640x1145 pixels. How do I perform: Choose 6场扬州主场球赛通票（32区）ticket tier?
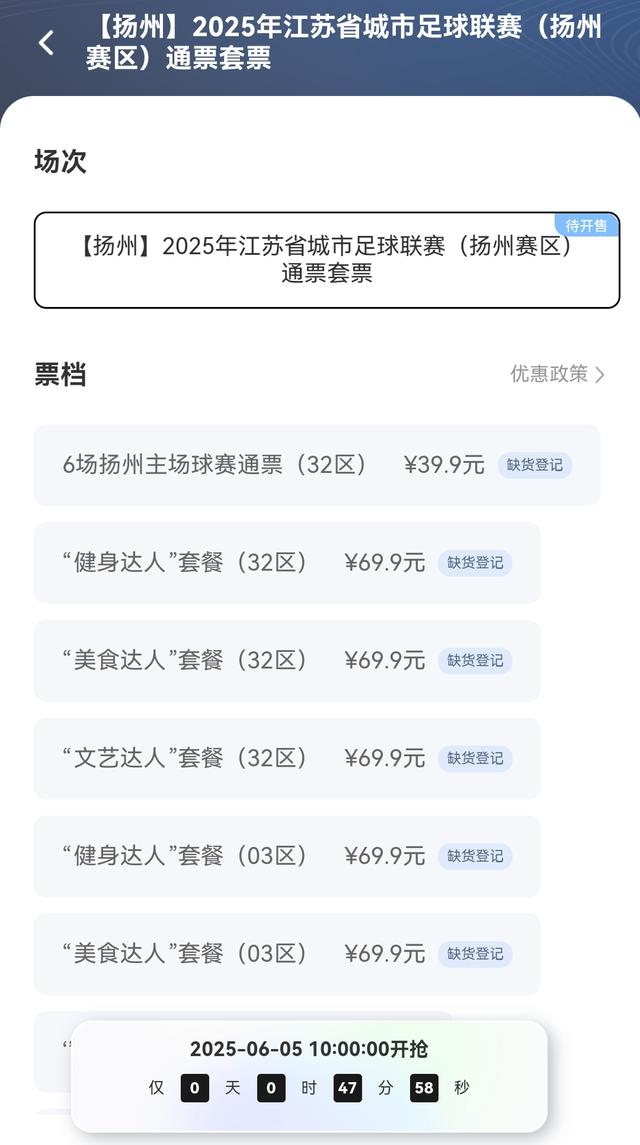316,465
